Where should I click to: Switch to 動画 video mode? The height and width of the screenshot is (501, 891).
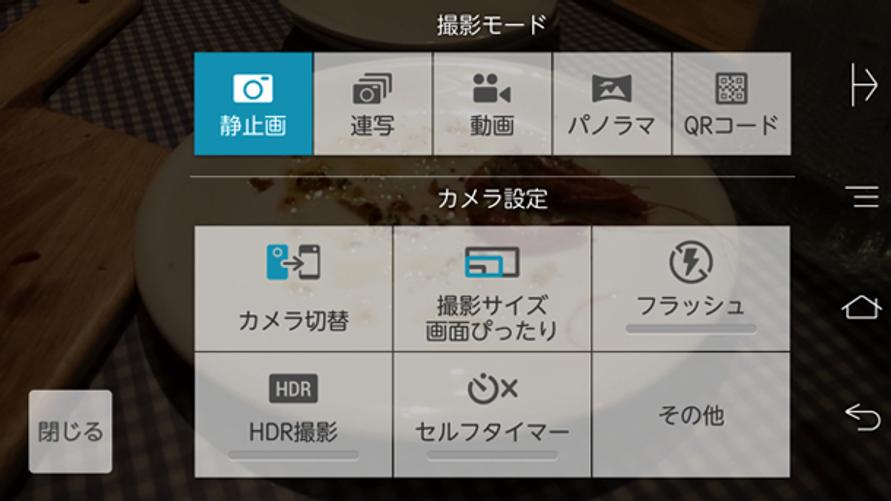click(x=492, y=104)
